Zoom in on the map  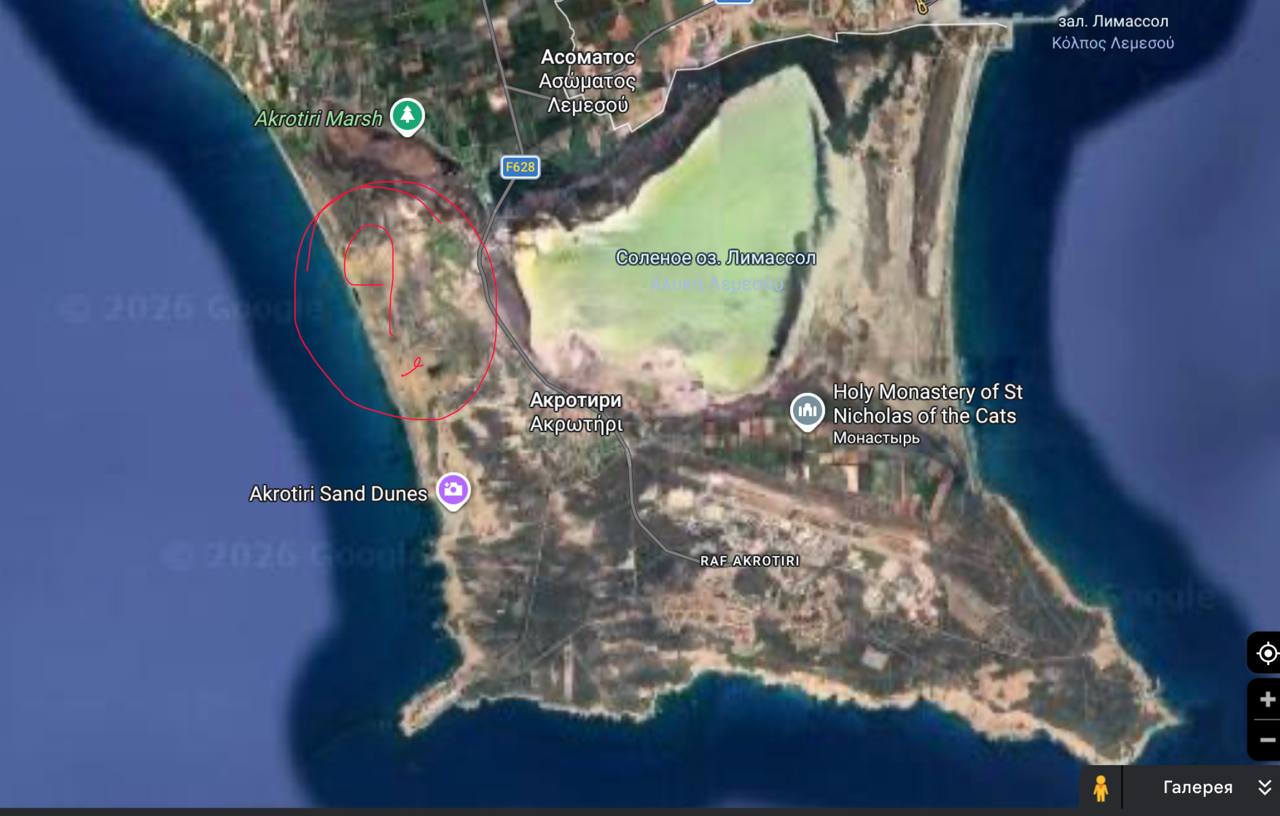click(1267, 700)
